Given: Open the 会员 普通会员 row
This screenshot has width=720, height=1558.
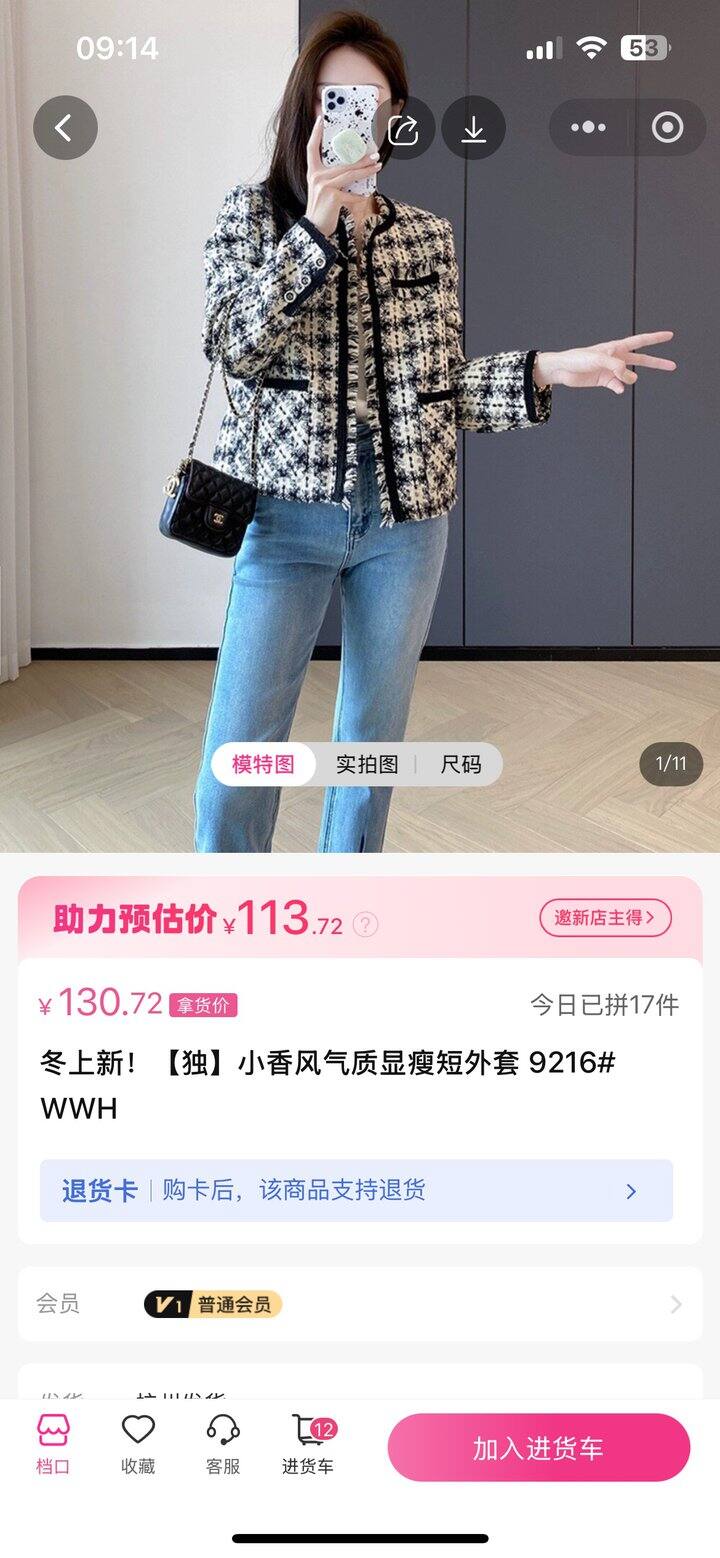Looking at the screenshot, I should (360, 1304).
